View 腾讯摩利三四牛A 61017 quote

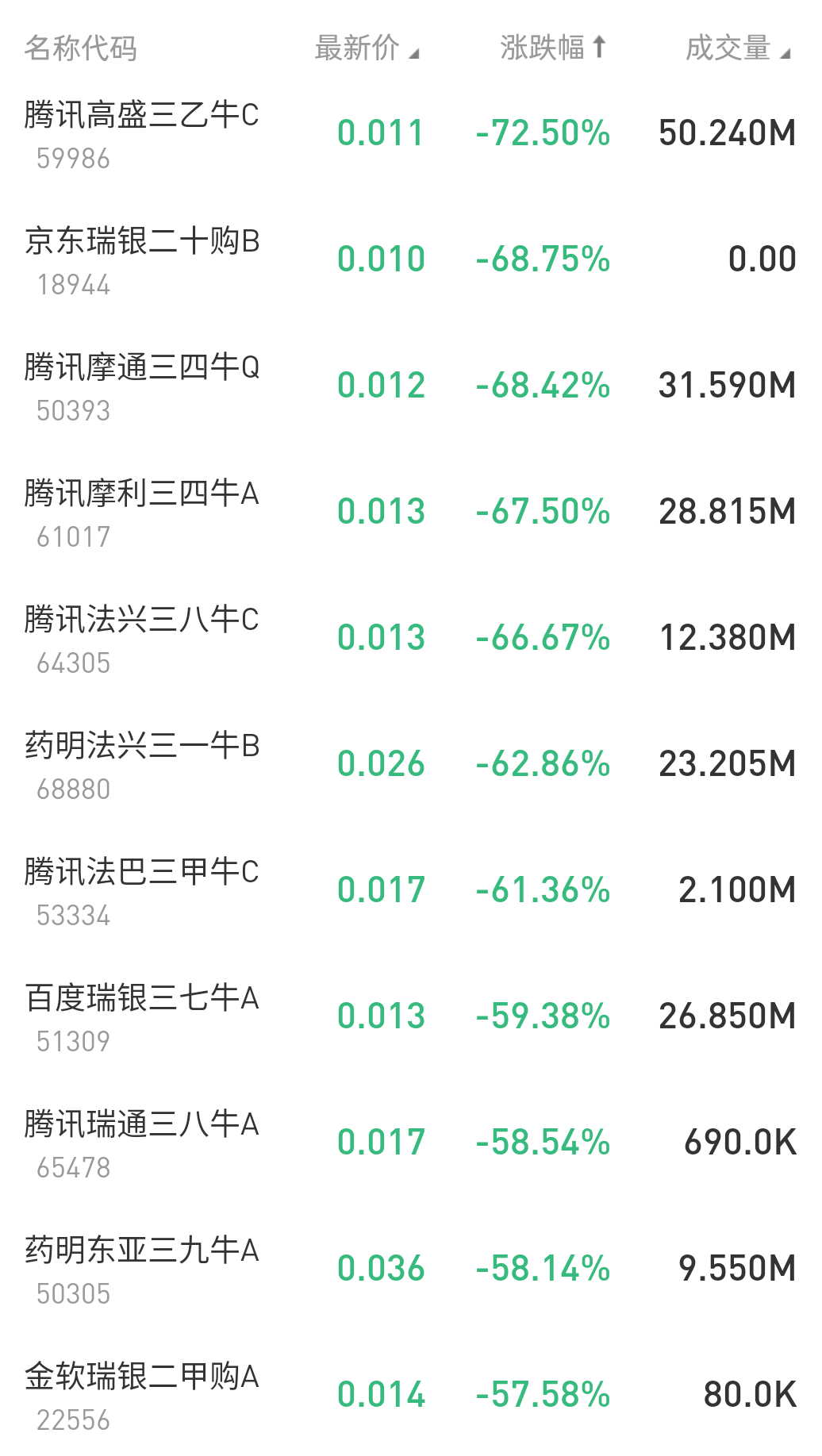coord(411,512)
